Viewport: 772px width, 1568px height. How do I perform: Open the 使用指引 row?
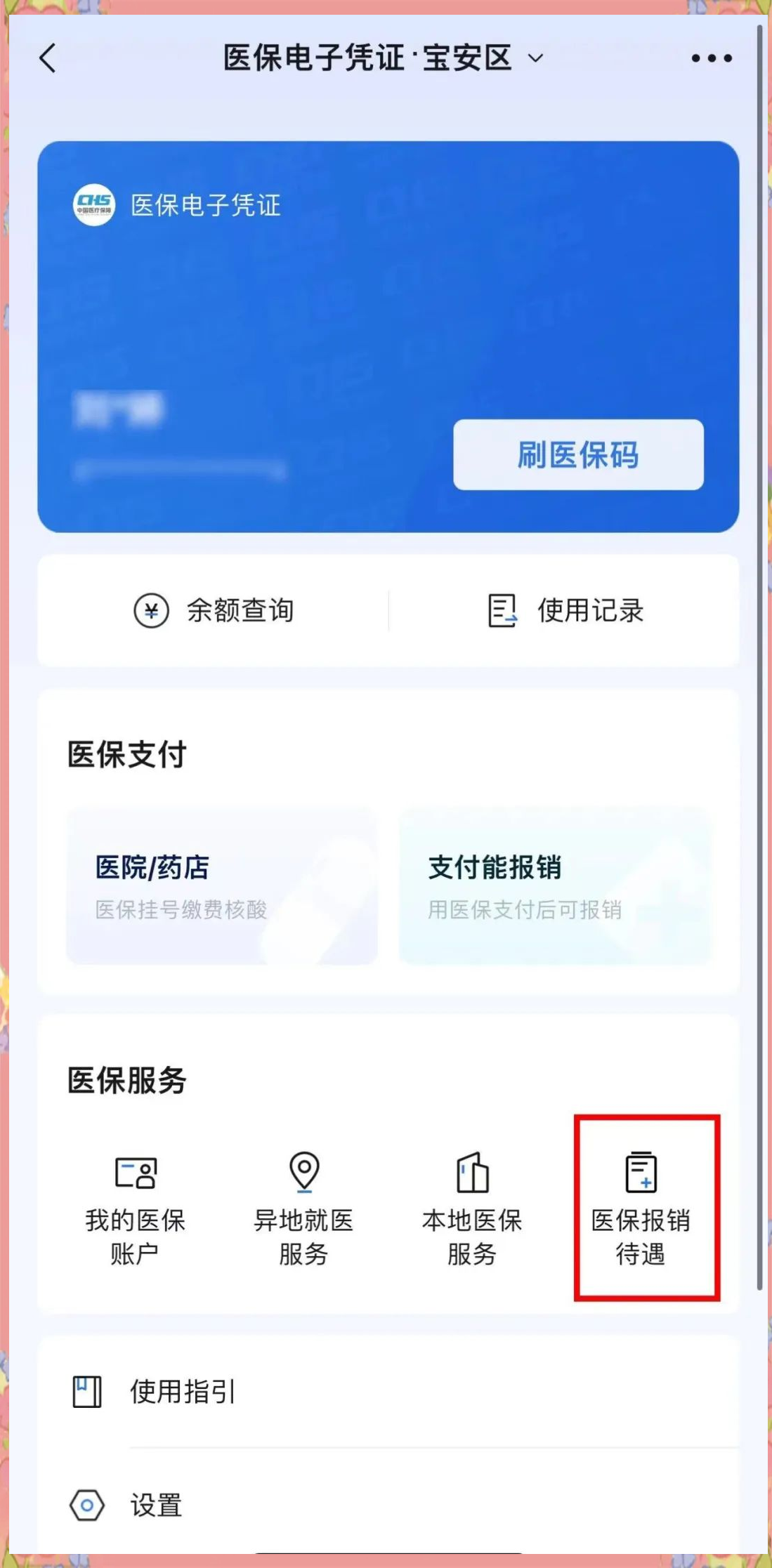tap(386, 1392)
